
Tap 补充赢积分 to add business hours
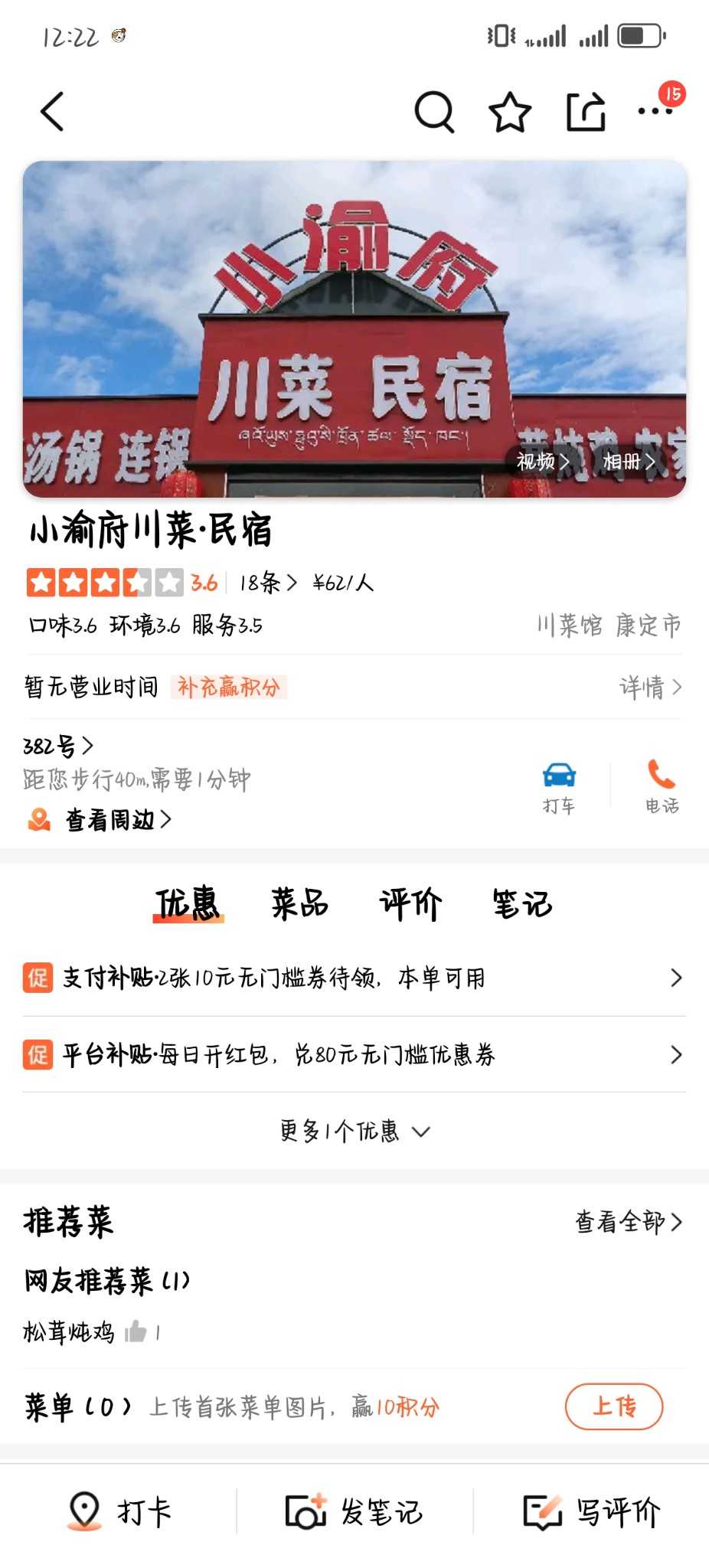(x=228, y=687)
